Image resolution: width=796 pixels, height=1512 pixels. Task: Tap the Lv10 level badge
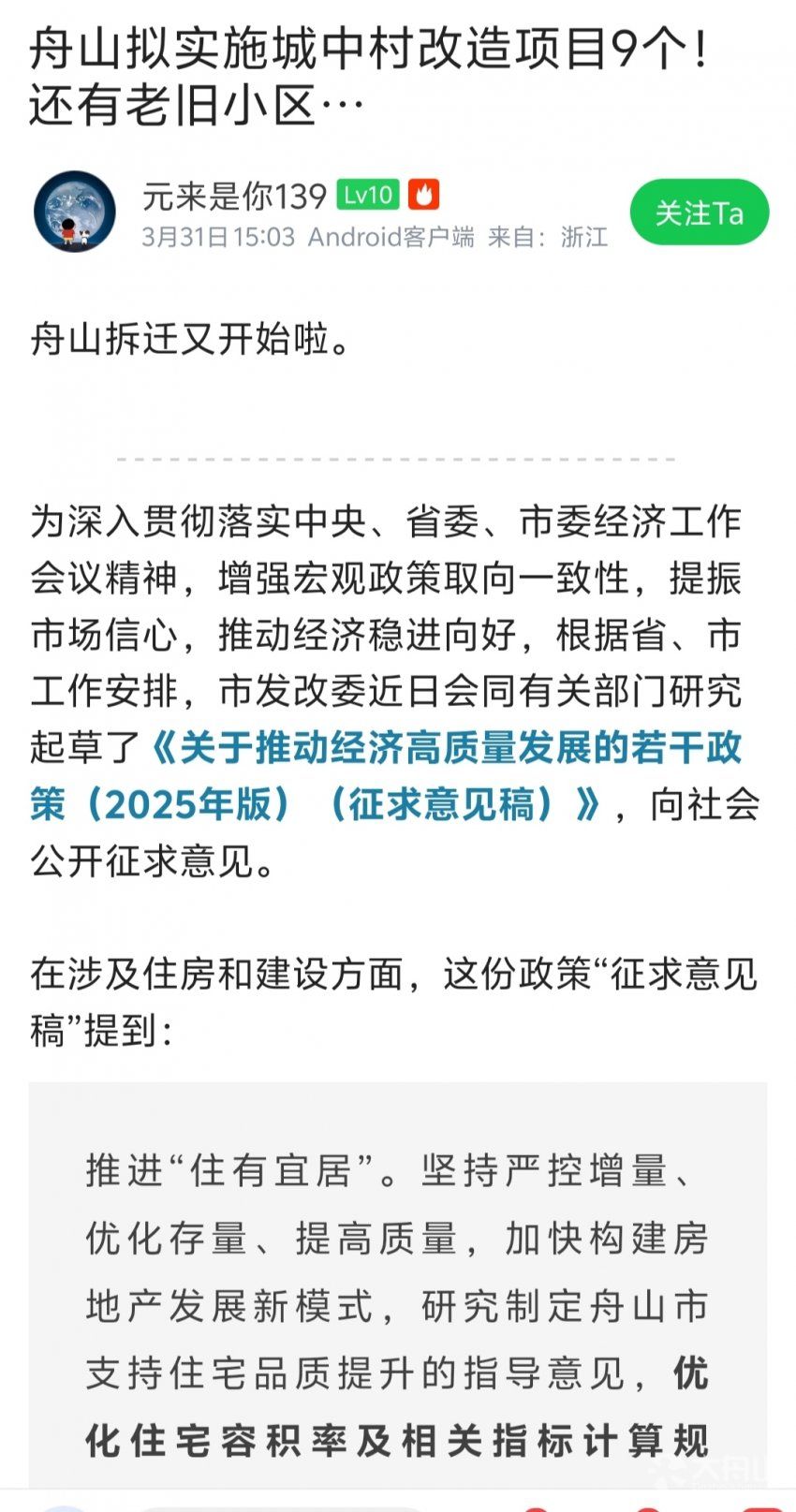pos(367,195)
